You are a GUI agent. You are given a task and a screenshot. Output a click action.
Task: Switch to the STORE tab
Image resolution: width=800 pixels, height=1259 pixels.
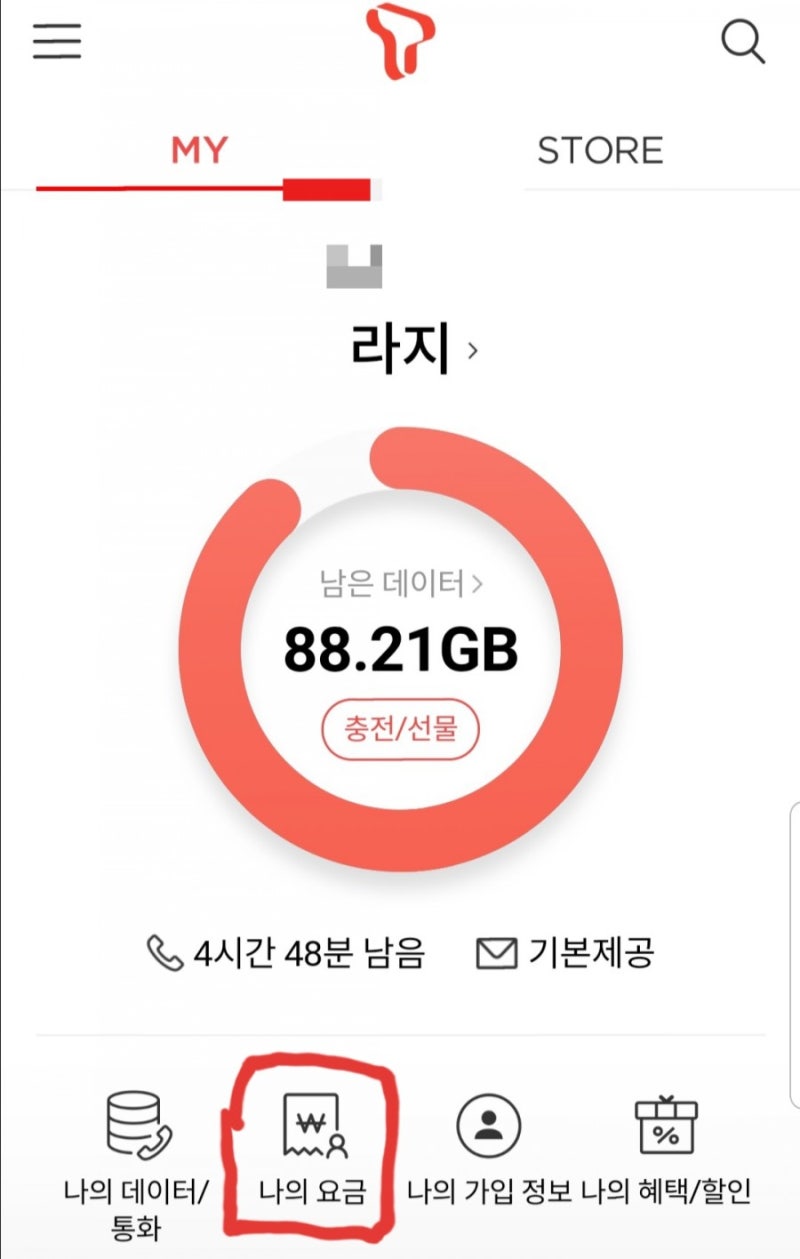pyautogui.click(x=599, y=150)
